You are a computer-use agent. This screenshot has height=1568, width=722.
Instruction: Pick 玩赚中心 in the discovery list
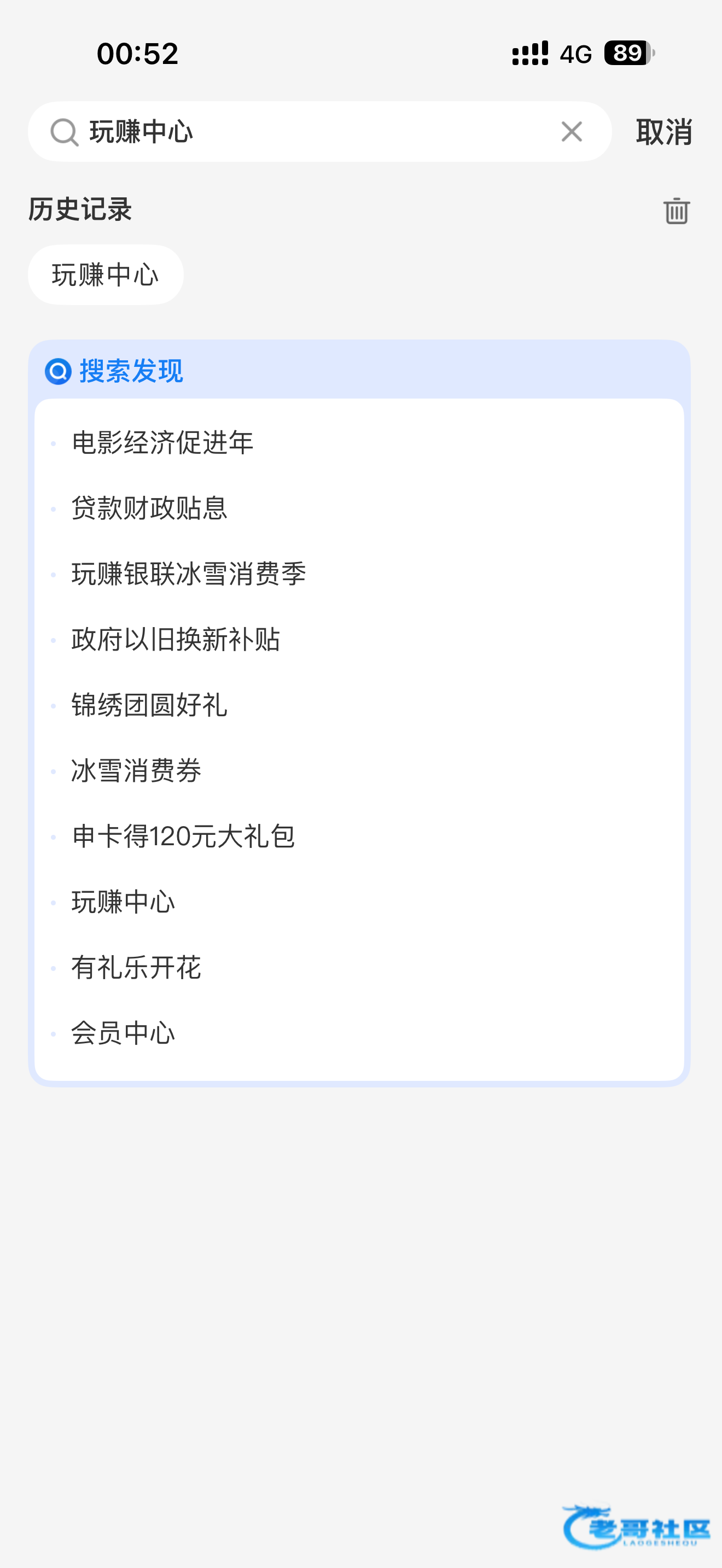[x=124, y=902]
